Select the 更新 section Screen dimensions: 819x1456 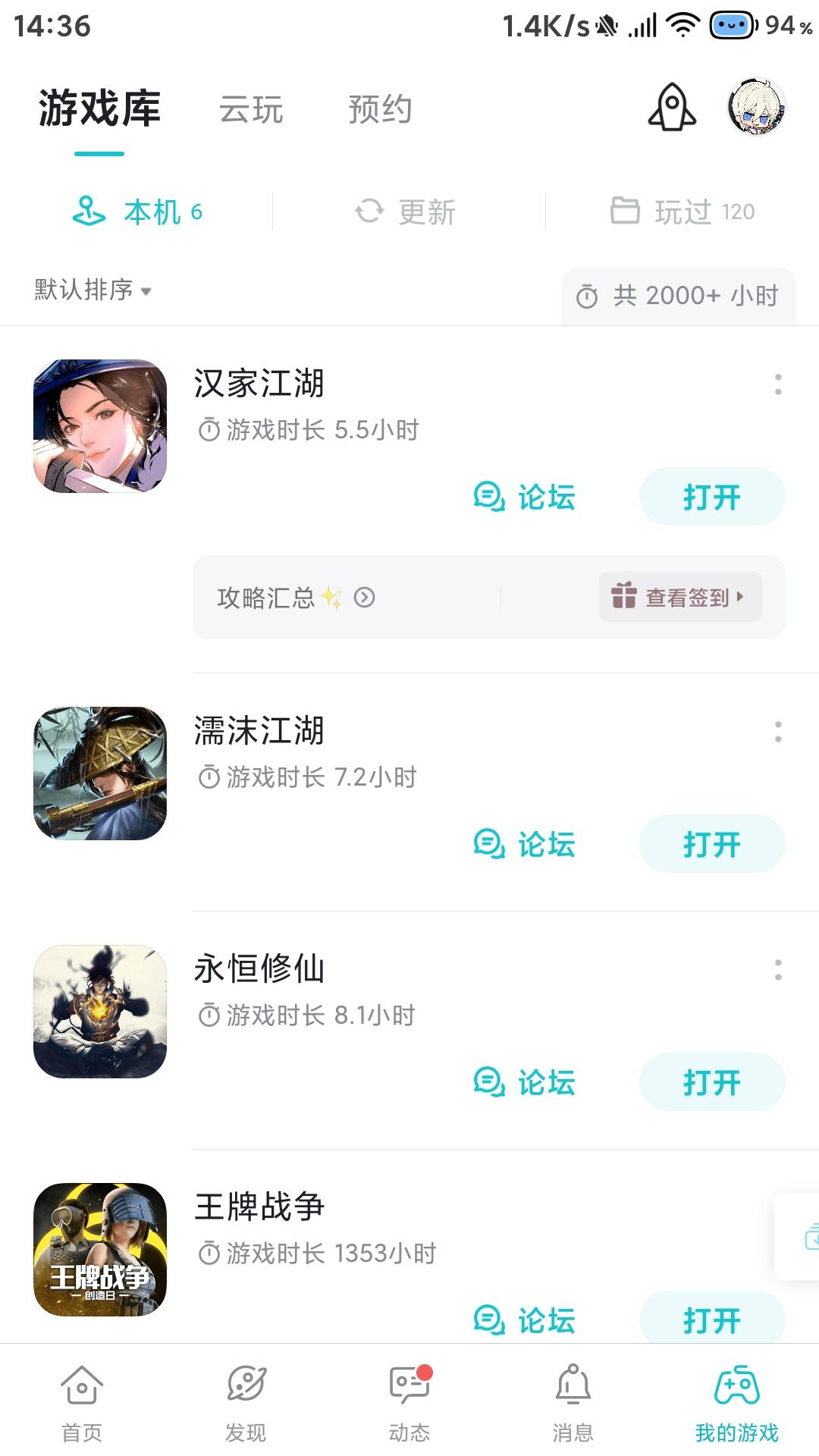pyautogui.click(x=406, y=212)
